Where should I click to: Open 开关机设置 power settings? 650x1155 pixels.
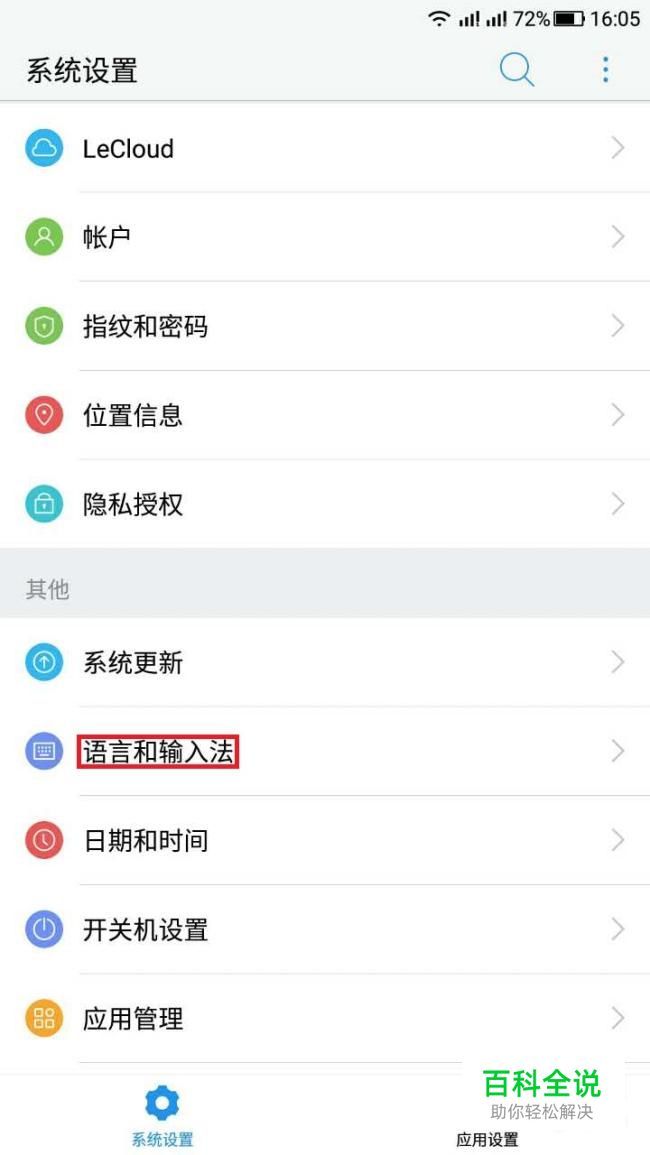tap(325, 930)
